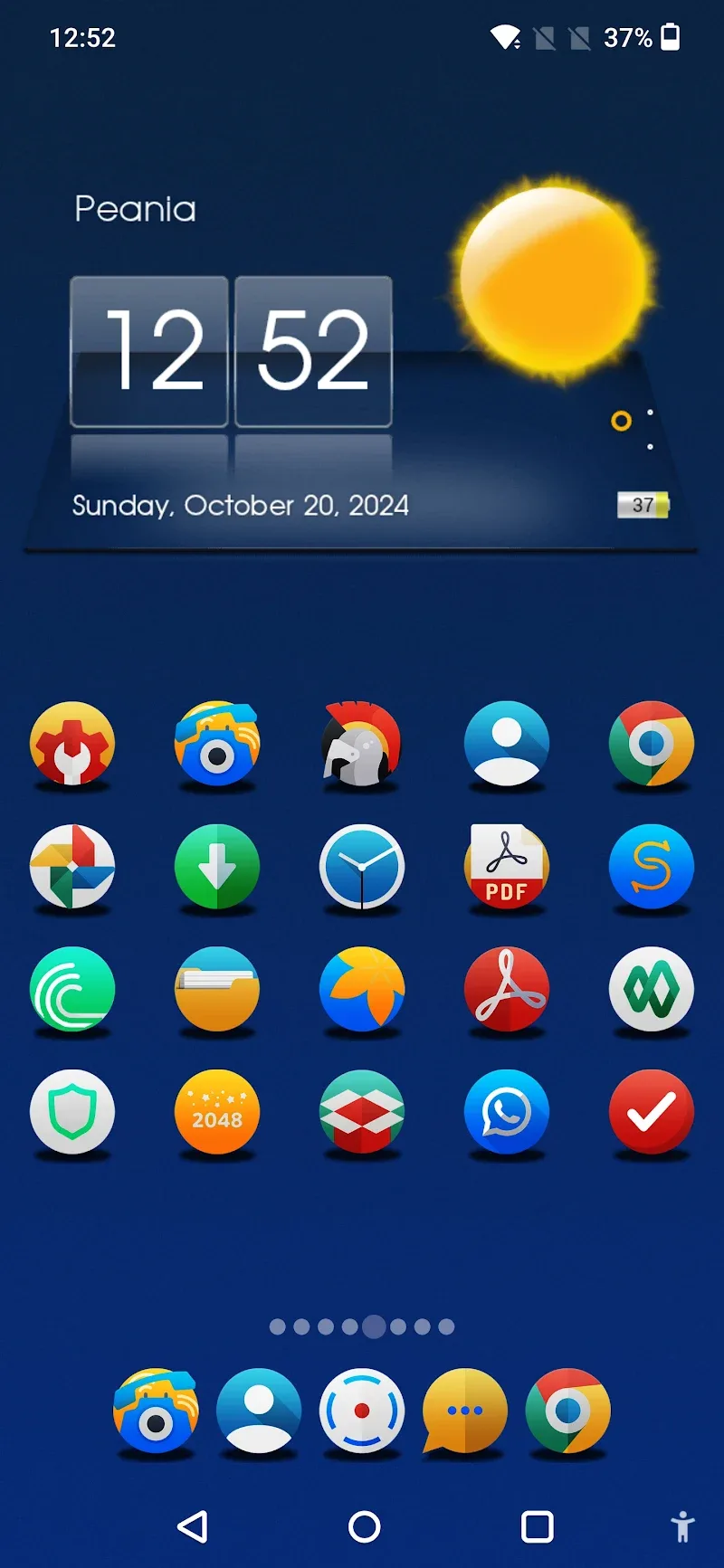
Task: Open Chrome from the bottom dock
Action: pos(568,1411)
